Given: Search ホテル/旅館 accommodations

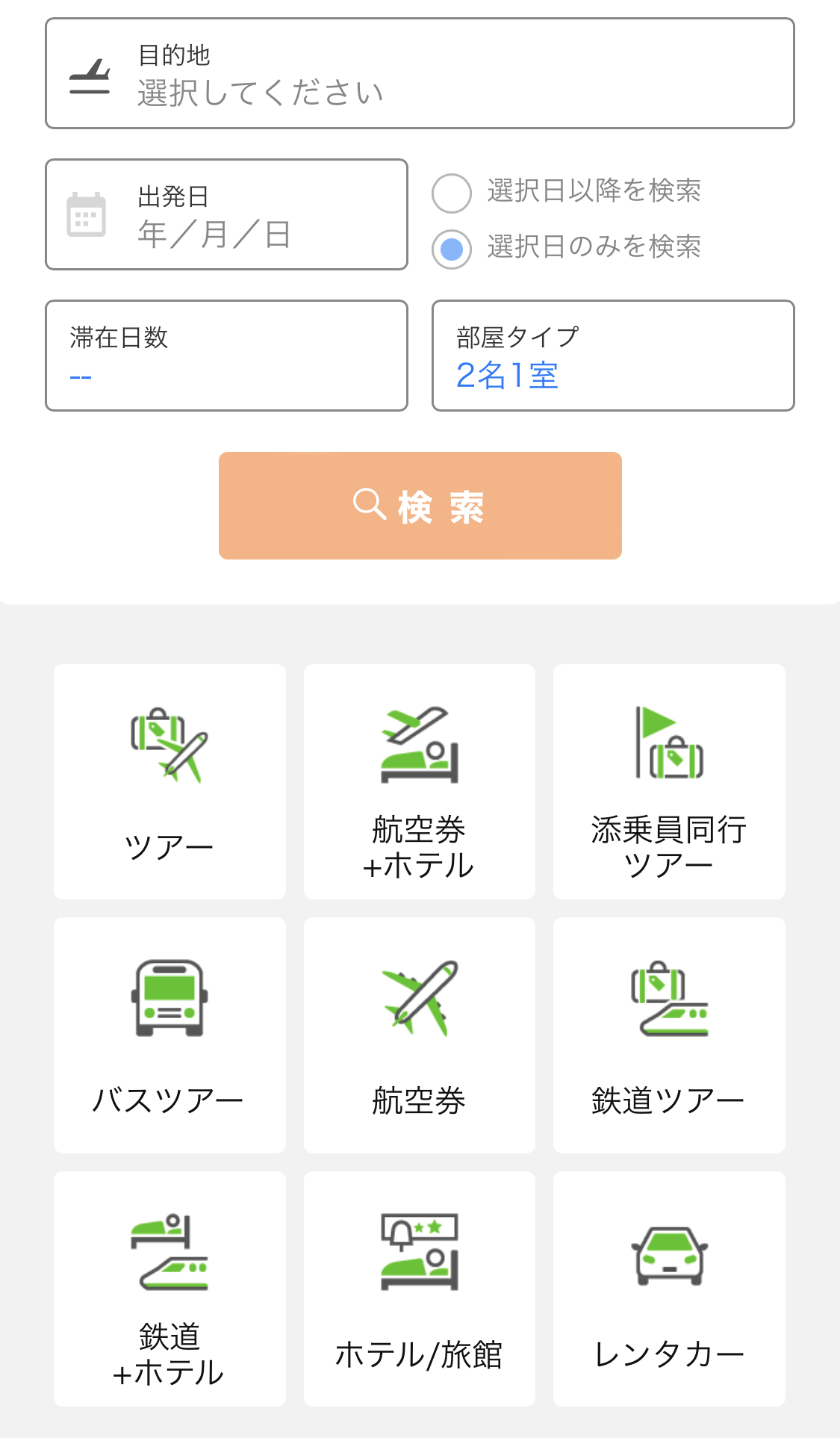Looking at the screenshot, I should [419, 1289].
